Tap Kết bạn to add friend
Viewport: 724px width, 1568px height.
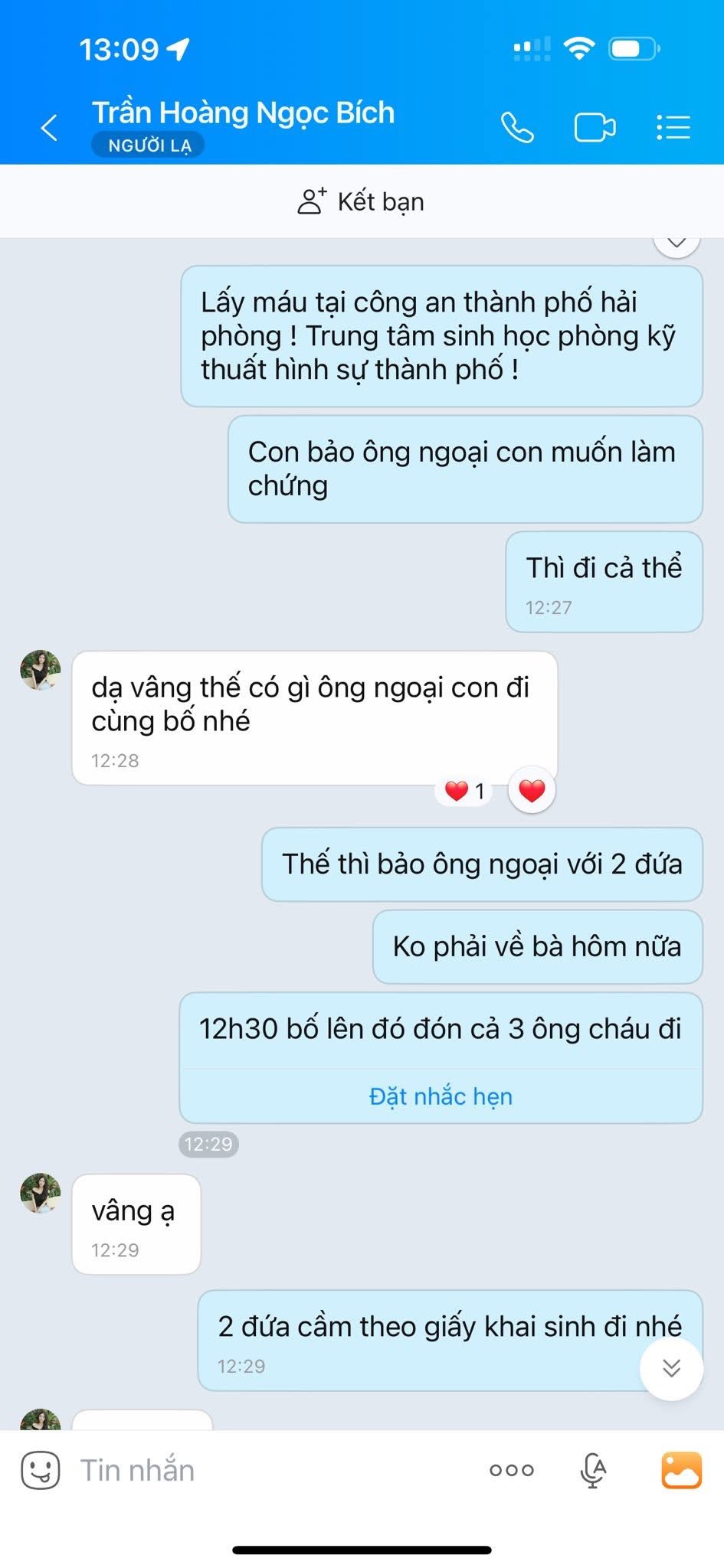(x=362, y=202)
